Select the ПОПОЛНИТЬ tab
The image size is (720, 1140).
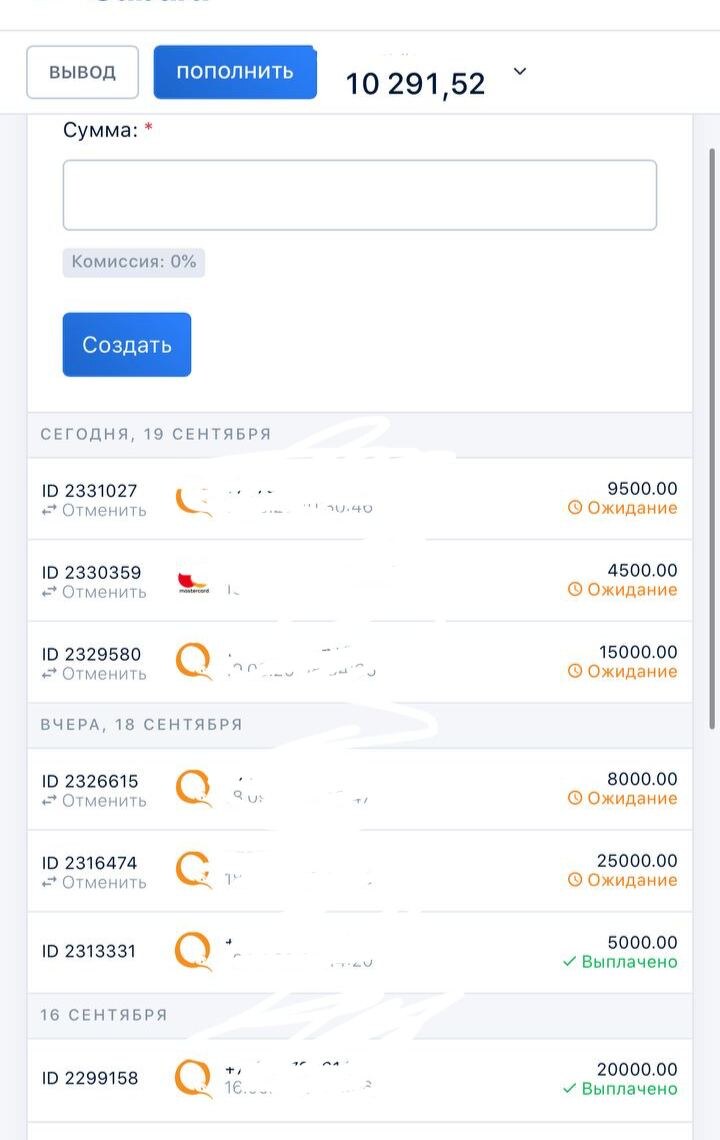(234, 71)
